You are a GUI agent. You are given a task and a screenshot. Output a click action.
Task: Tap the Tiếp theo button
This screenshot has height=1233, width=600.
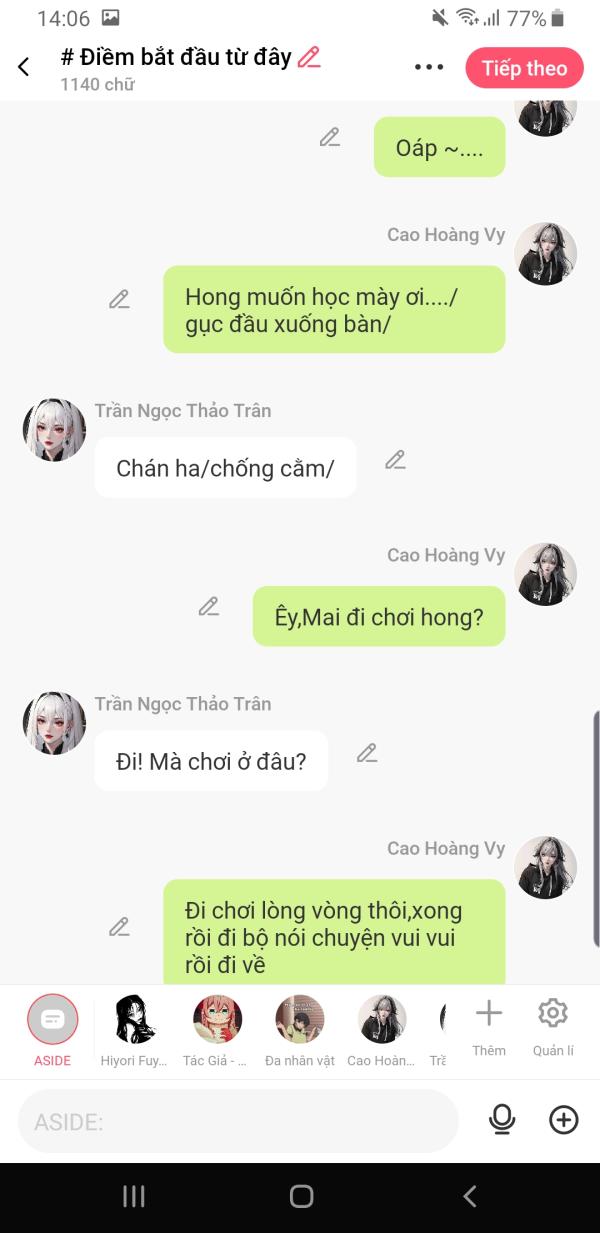tap(524, 68)
